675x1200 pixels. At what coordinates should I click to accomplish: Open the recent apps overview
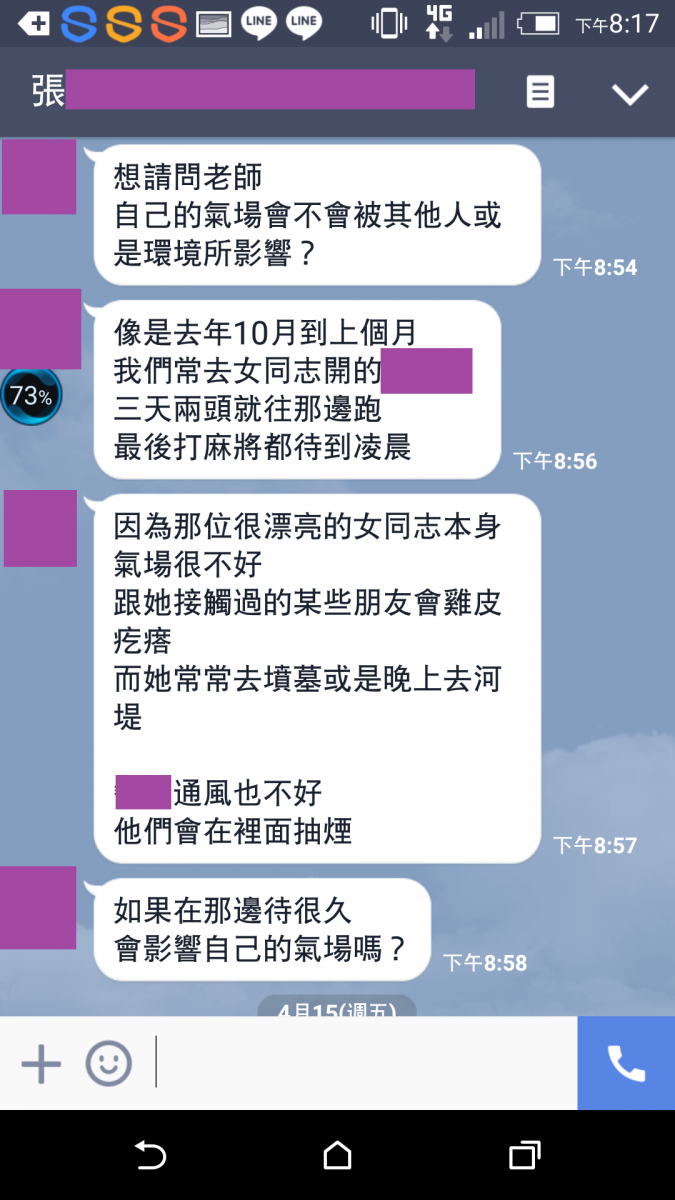pos(524,1156)
